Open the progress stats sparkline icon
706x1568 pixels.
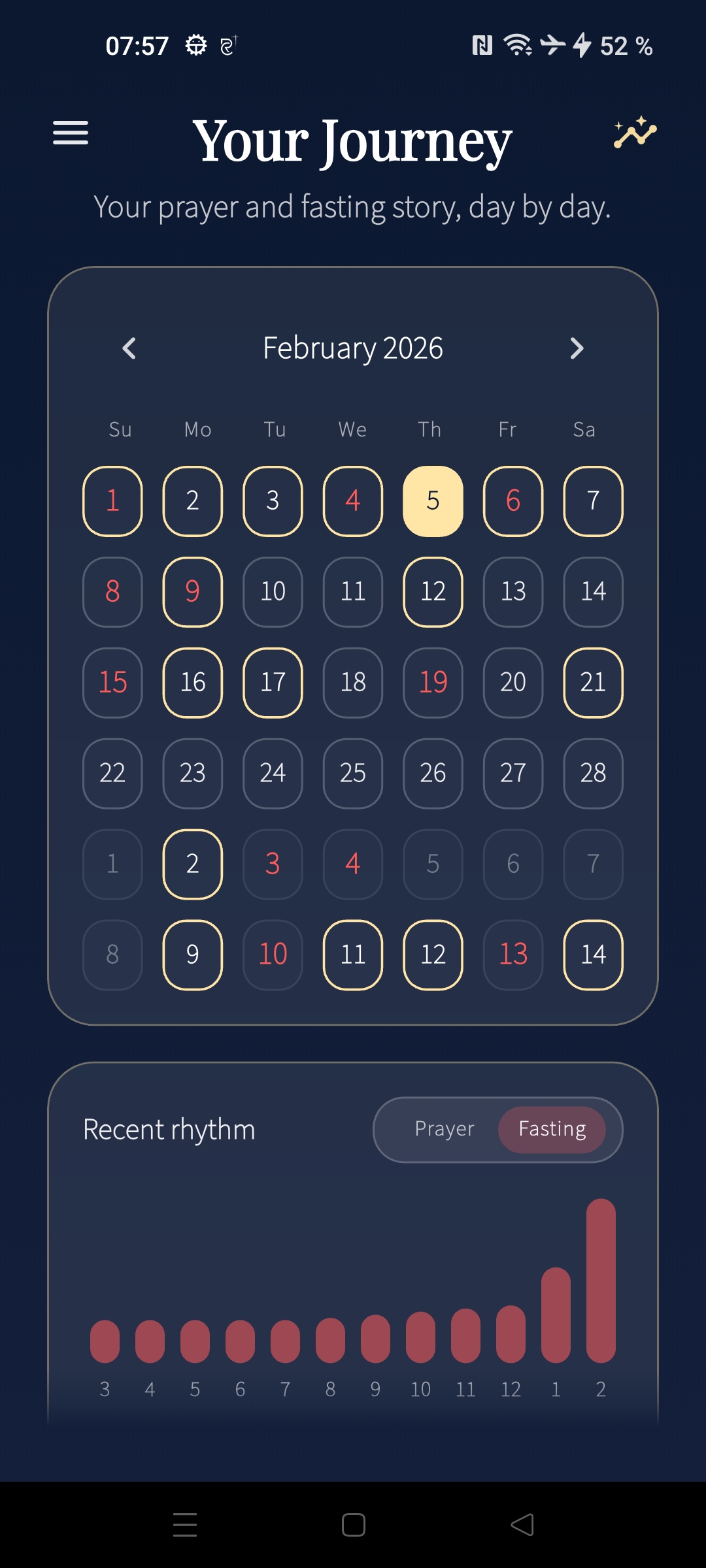coord(633,133)
